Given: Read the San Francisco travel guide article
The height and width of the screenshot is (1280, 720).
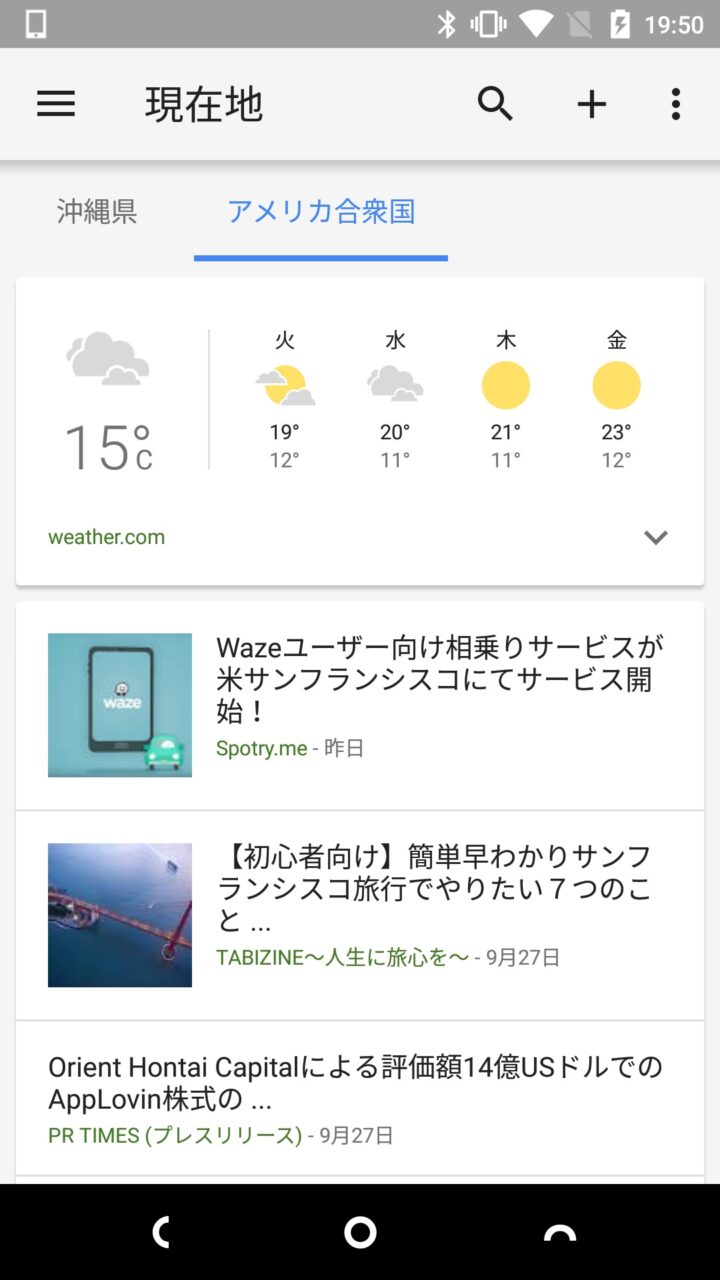Looking at the screenshot, I should [435, 888].
